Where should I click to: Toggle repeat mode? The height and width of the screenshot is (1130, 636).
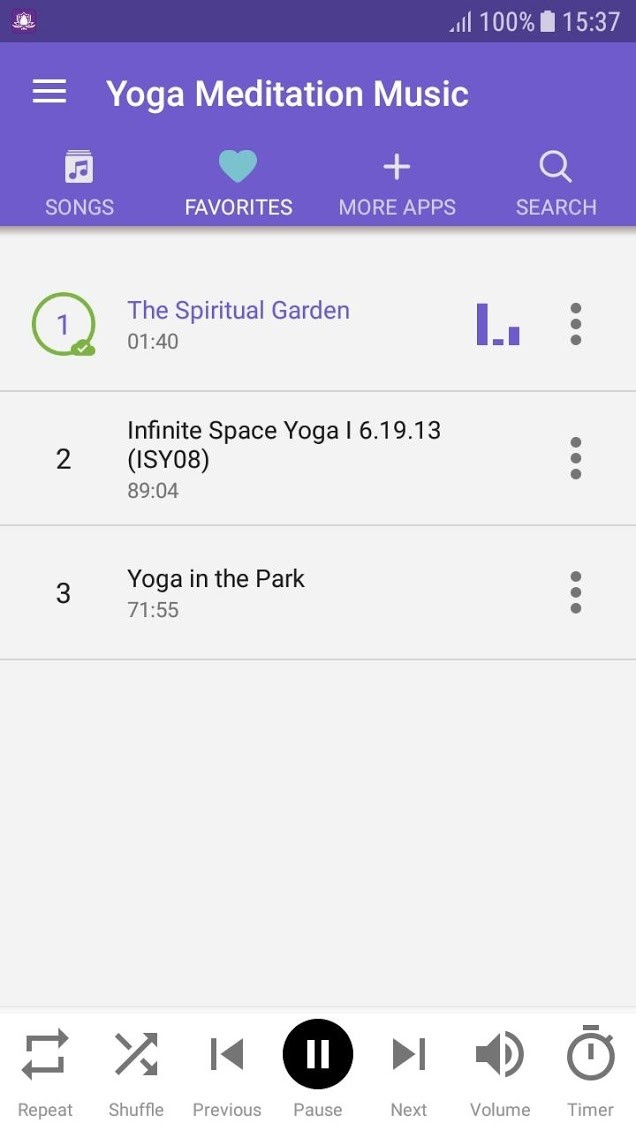[45, 1067]
